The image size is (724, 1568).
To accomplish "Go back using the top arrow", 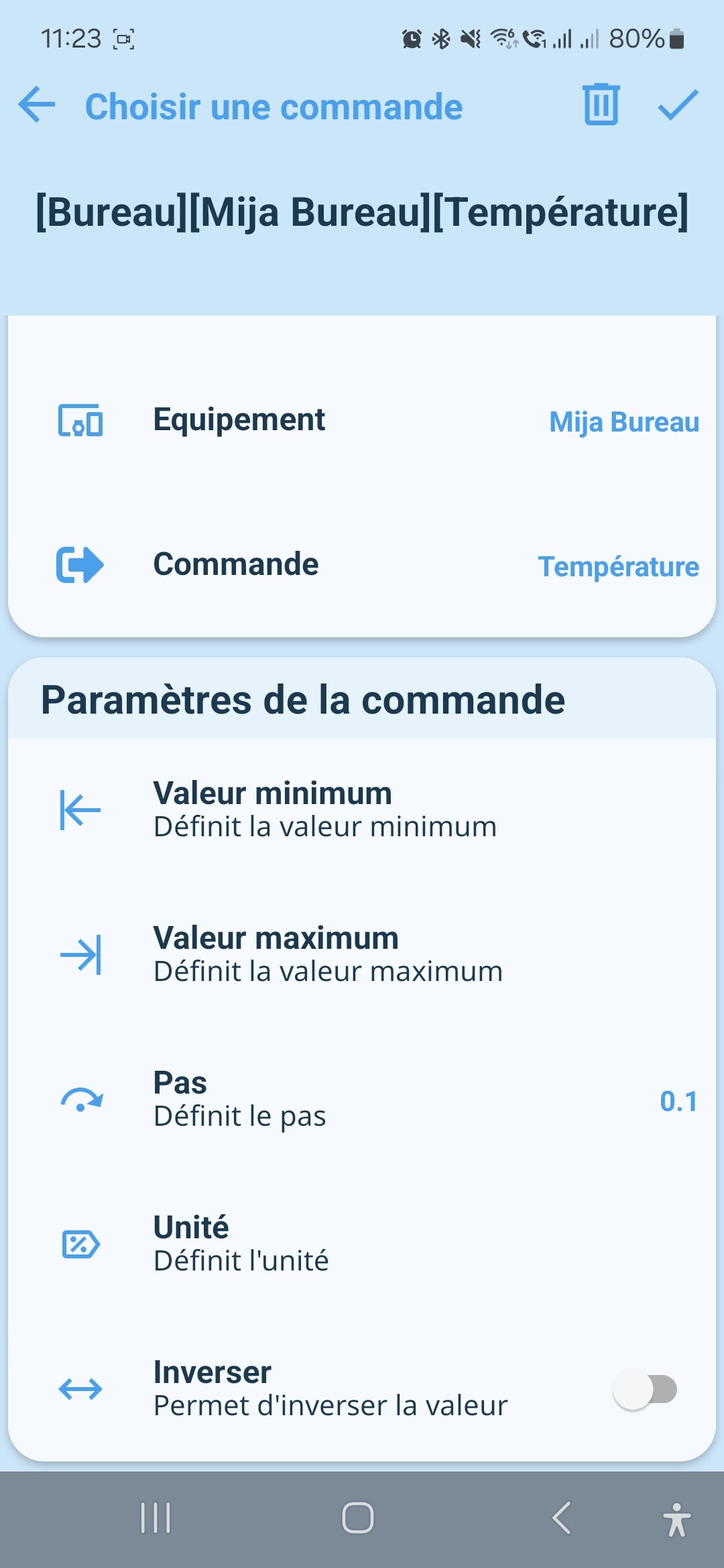I will tap(37, 105).
